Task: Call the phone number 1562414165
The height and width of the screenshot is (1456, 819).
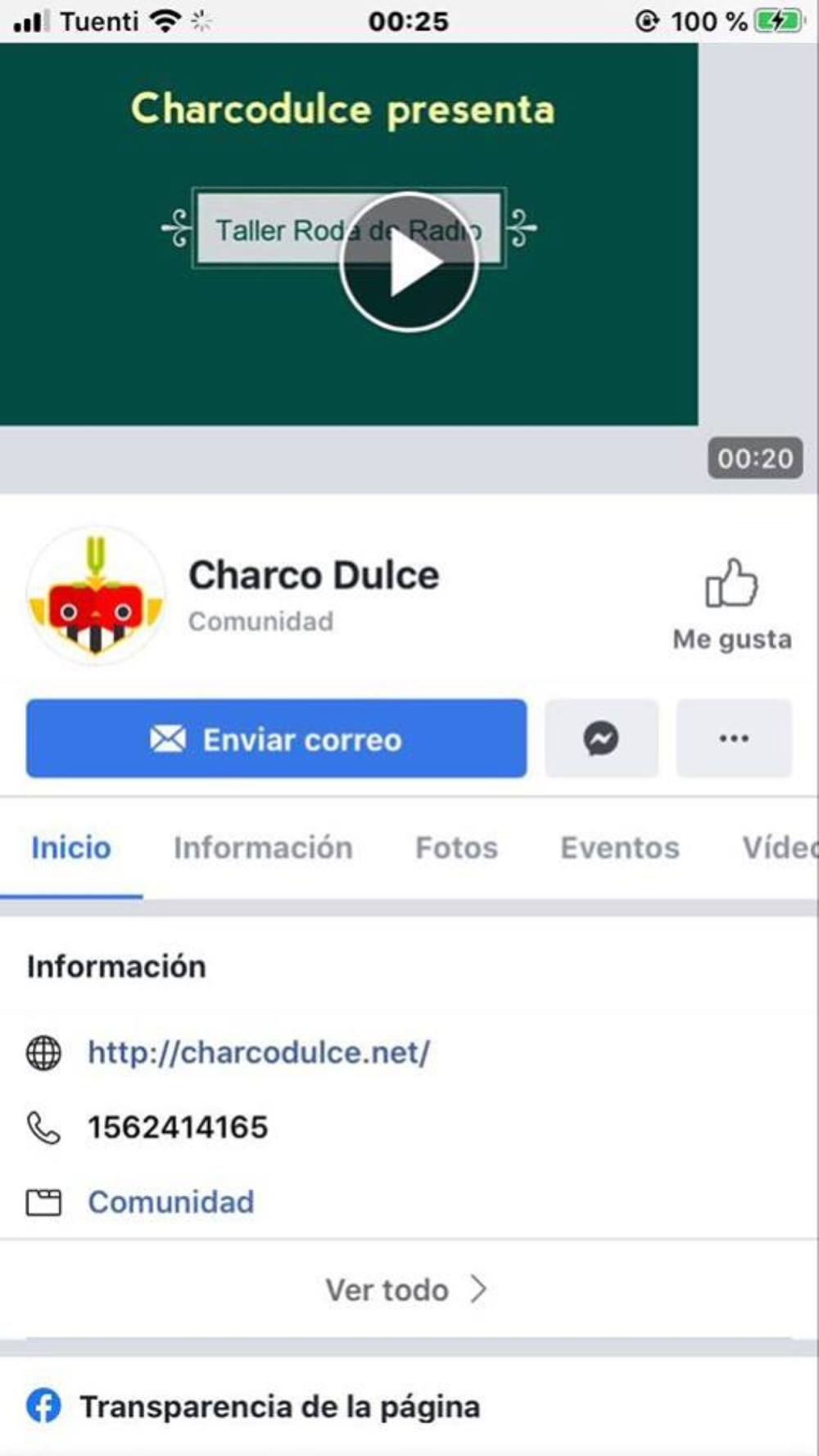Action: [x=178, y=1128]
